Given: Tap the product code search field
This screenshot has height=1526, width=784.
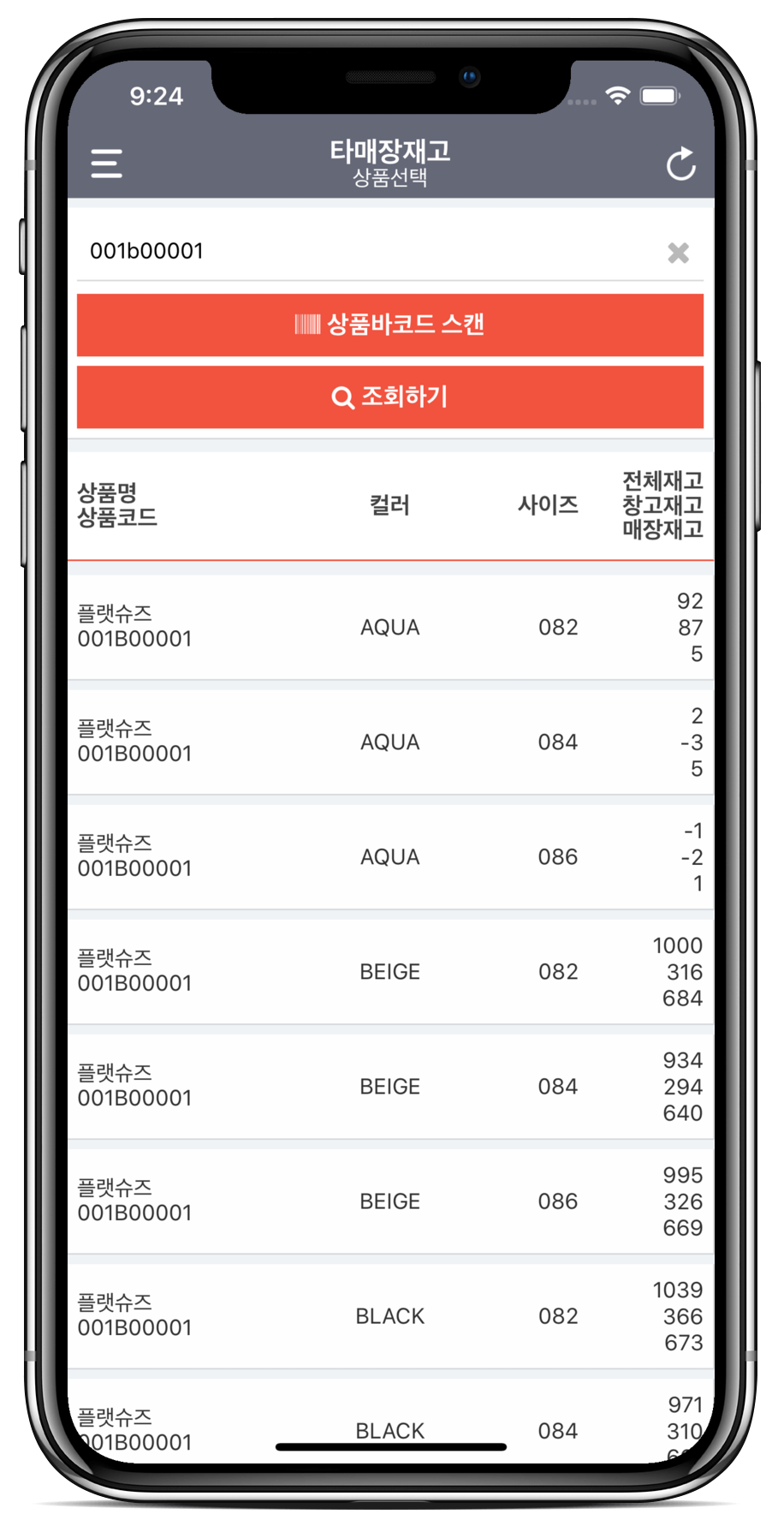Looking at the screenshot, I should click(368, 251).
